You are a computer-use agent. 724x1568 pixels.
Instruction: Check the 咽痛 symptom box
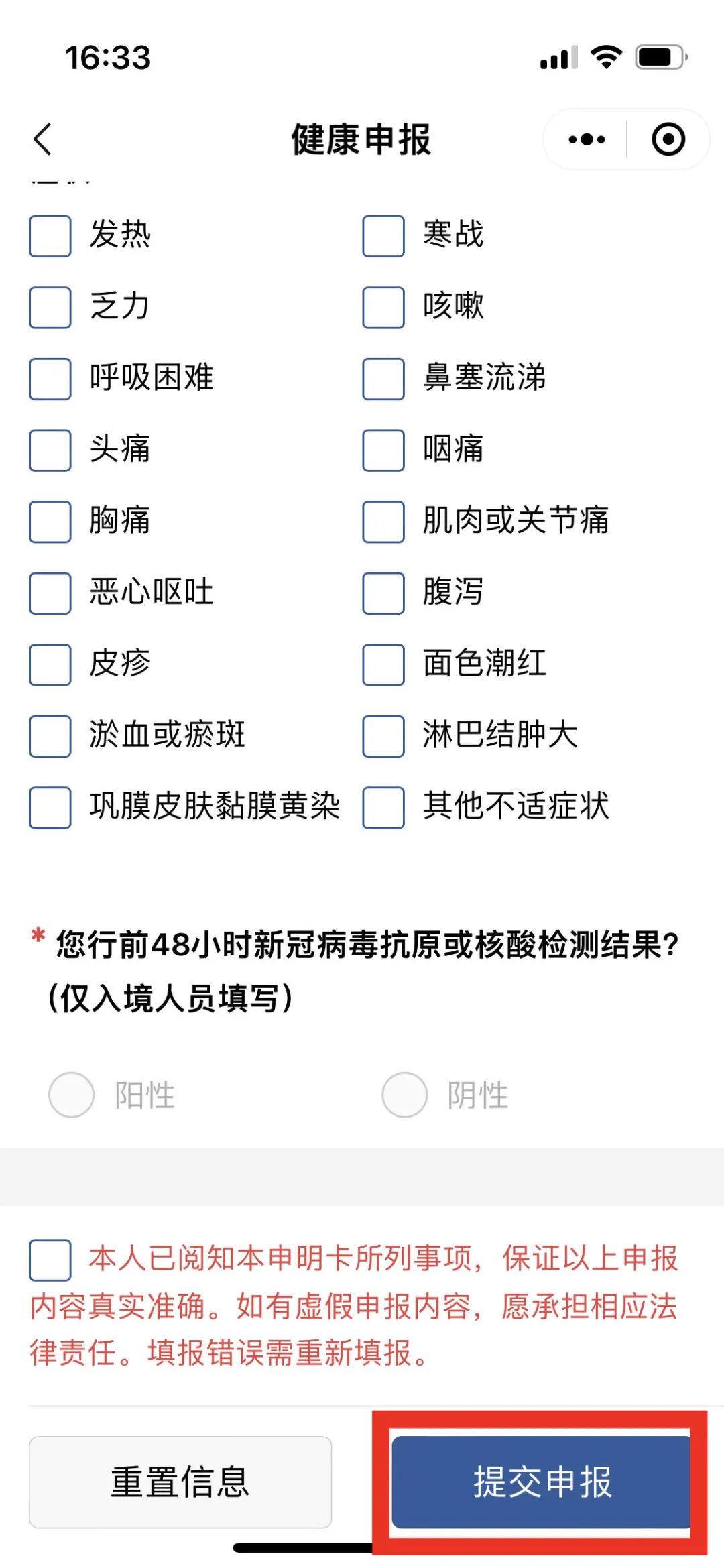click(x=383, y=450)
